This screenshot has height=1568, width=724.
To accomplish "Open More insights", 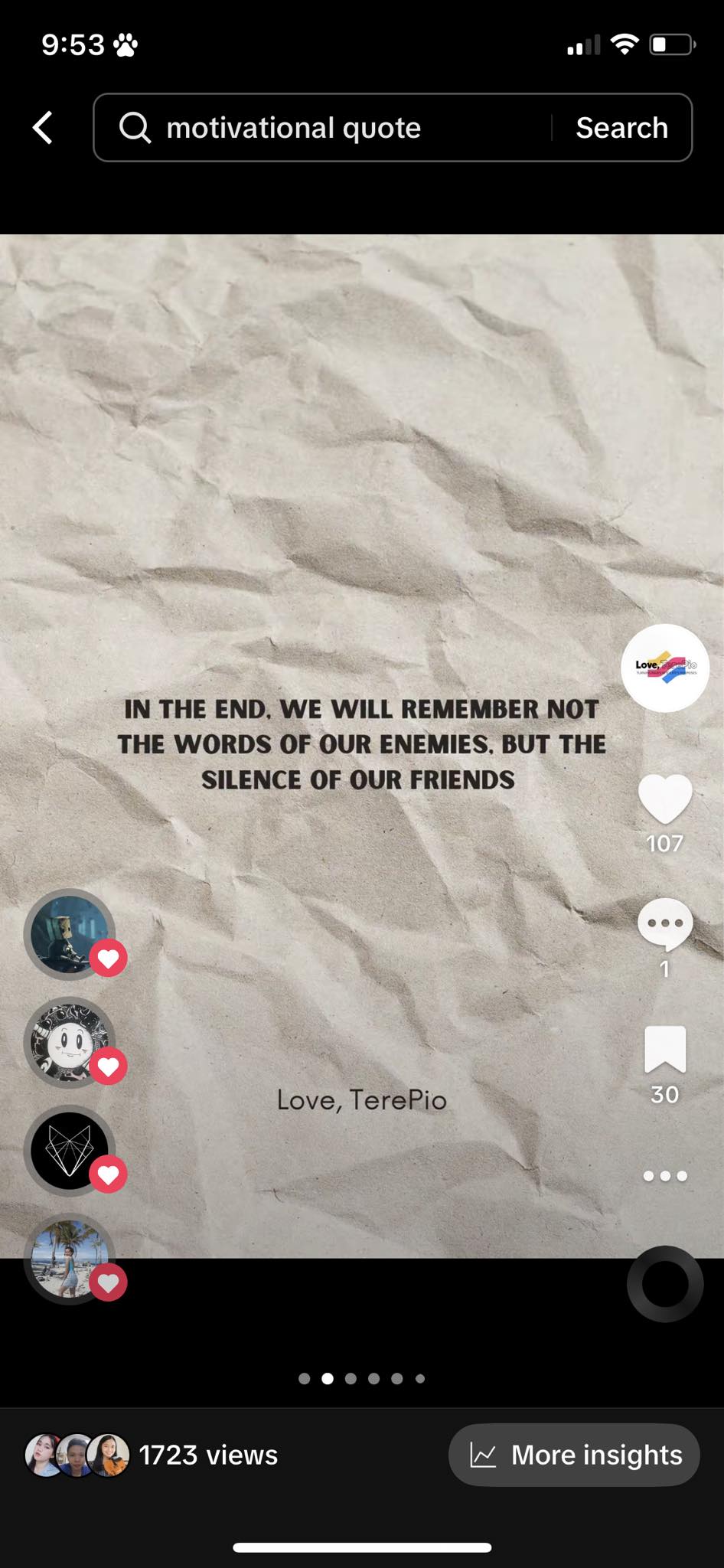I will click(574, 1455).
